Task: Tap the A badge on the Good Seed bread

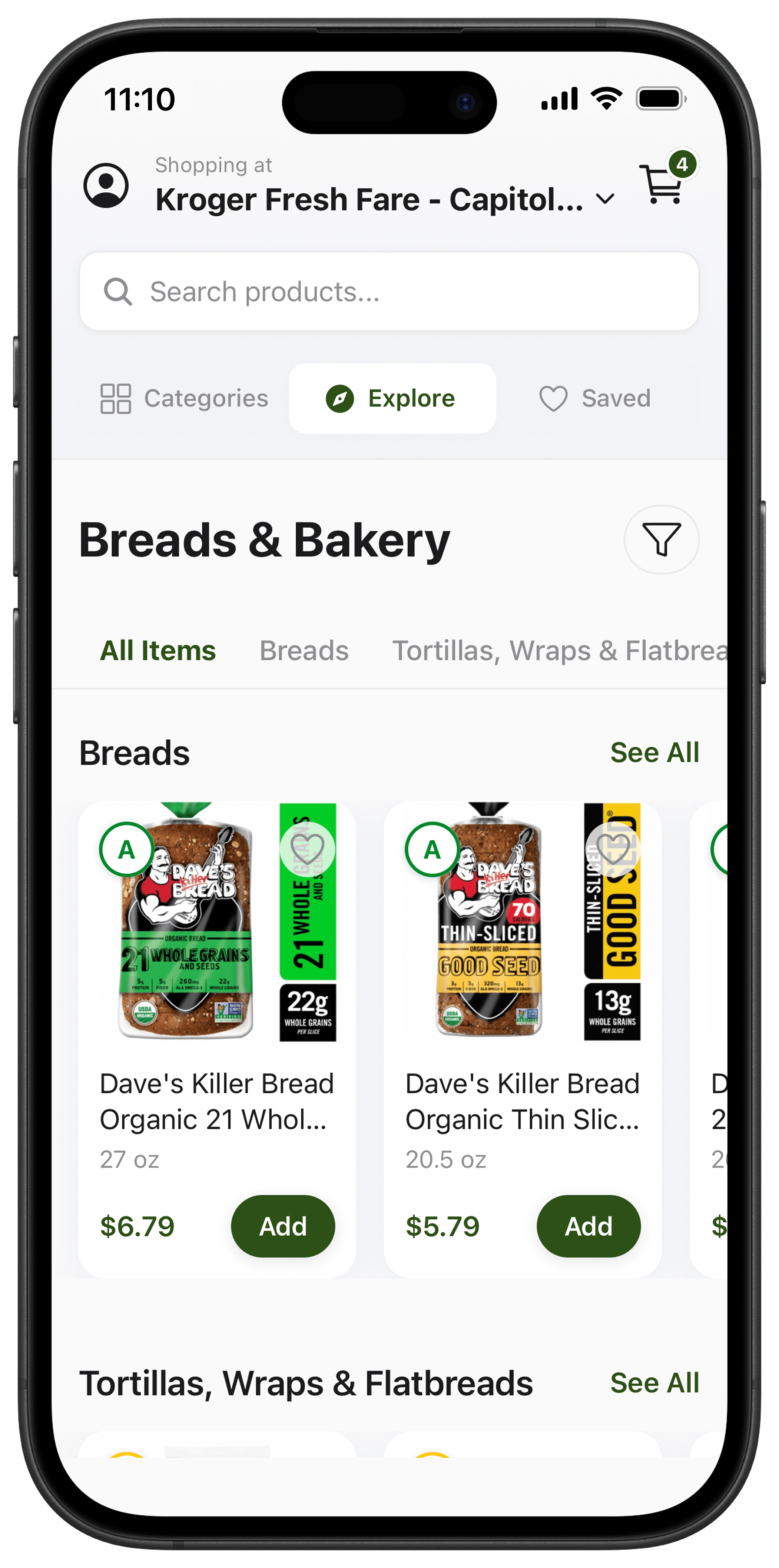Action: point(432,850)
